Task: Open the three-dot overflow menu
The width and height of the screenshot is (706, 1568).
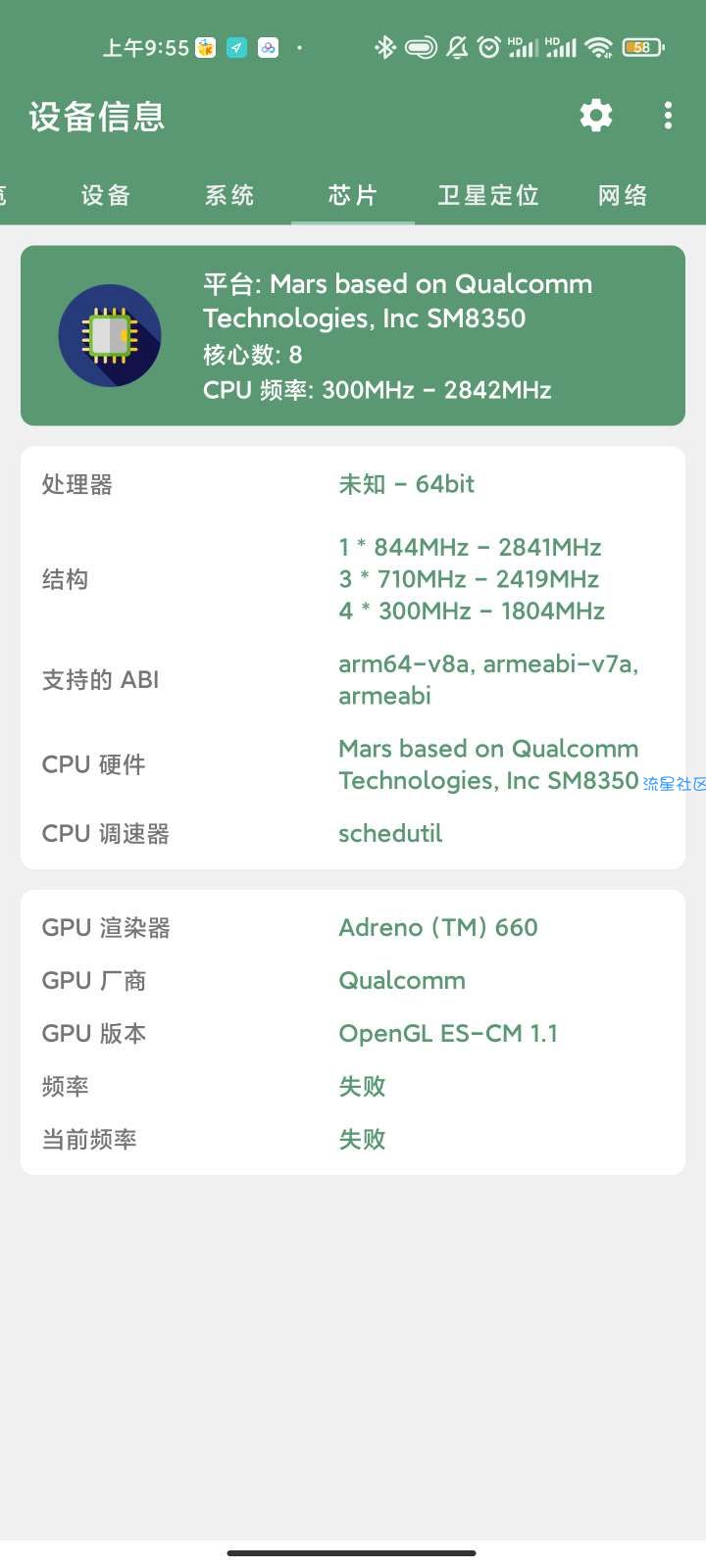Action: pyautogui.click(x=668, y=116)
